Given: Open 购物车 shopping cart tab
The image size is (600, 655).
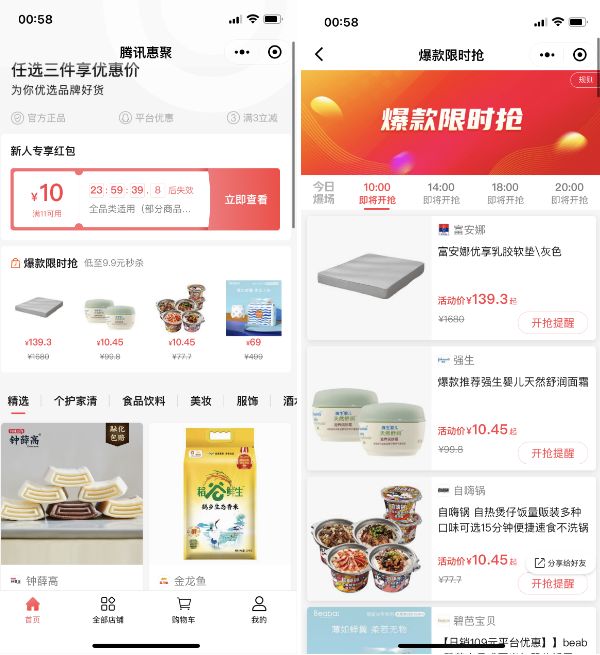Looking at the screenshot, I should [184, 610].
